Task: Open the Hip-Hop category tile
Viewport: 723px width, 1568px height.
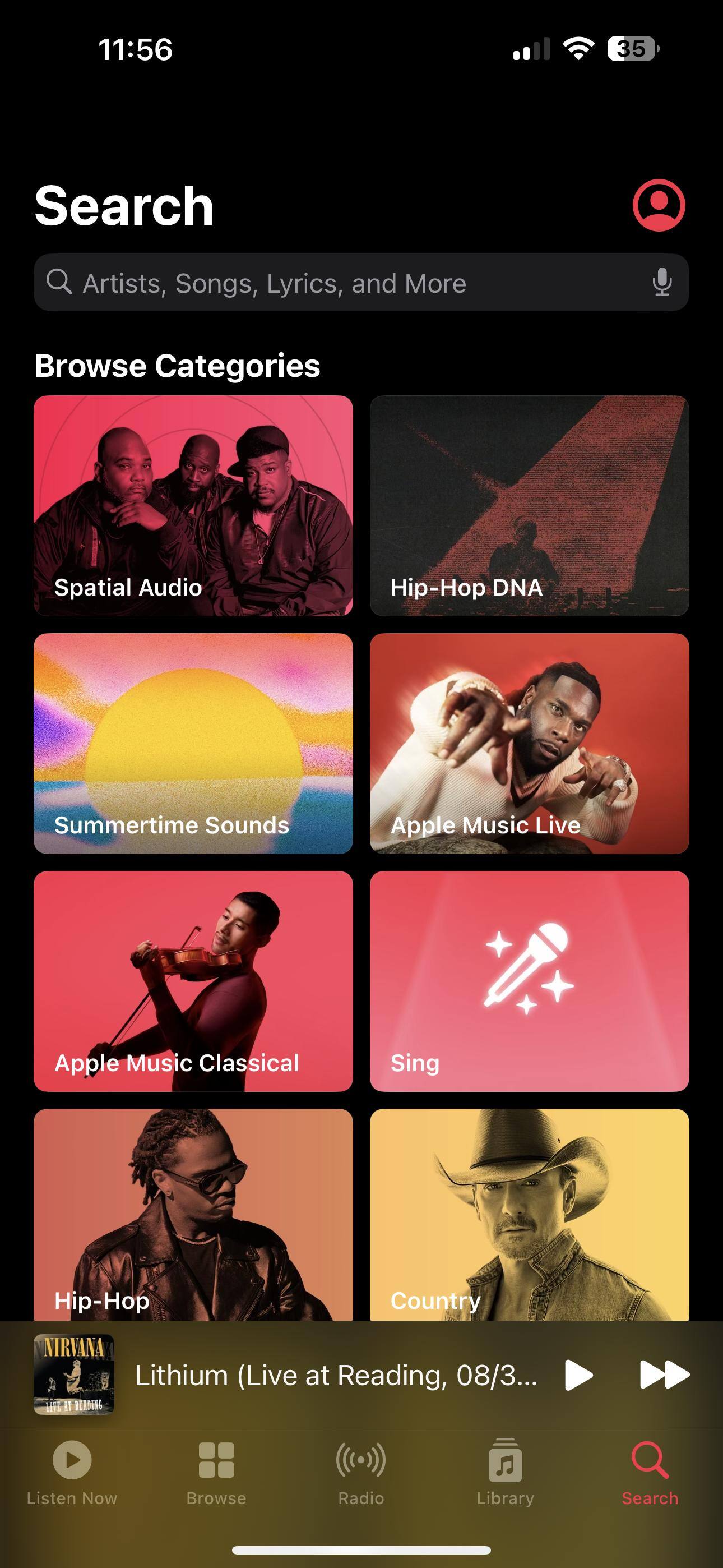Action: 193,1214
